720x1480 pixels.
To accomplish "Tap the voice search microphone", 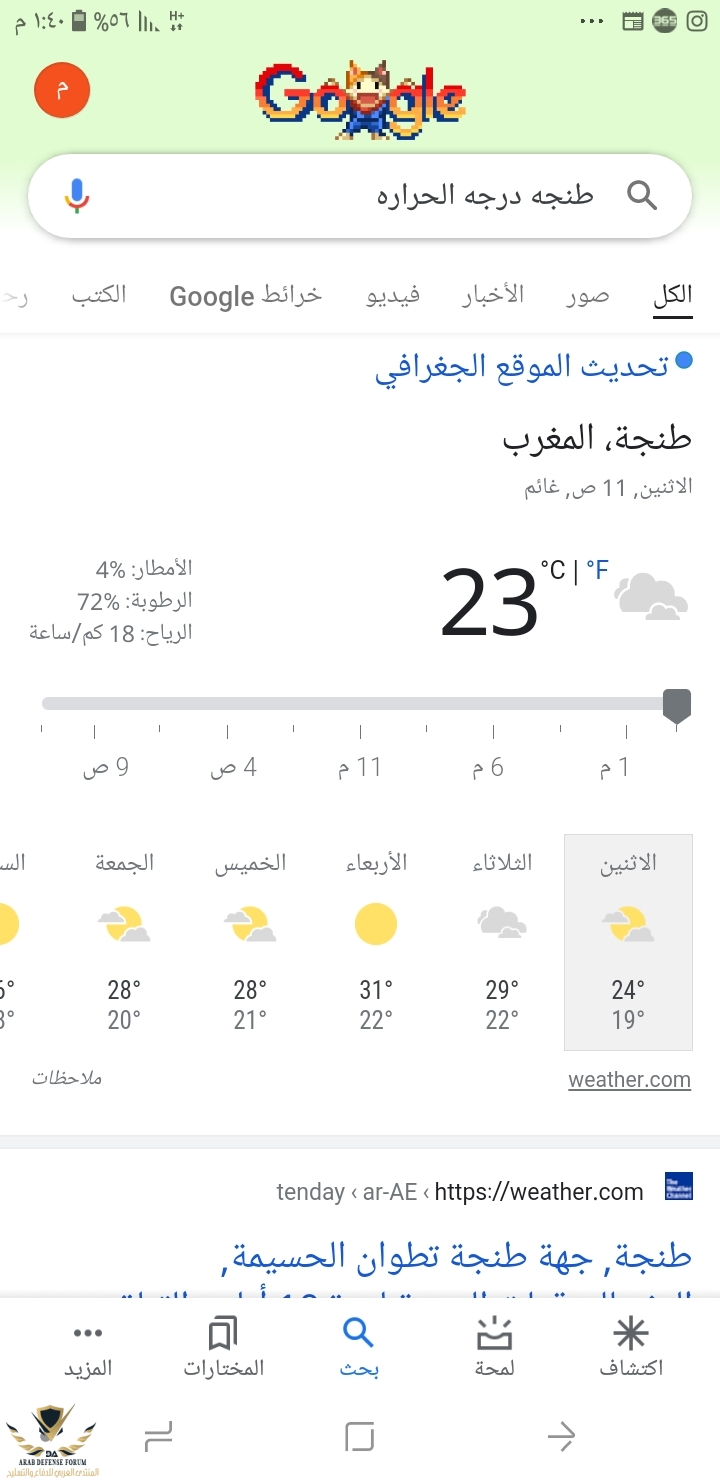I will pos(77,196).
